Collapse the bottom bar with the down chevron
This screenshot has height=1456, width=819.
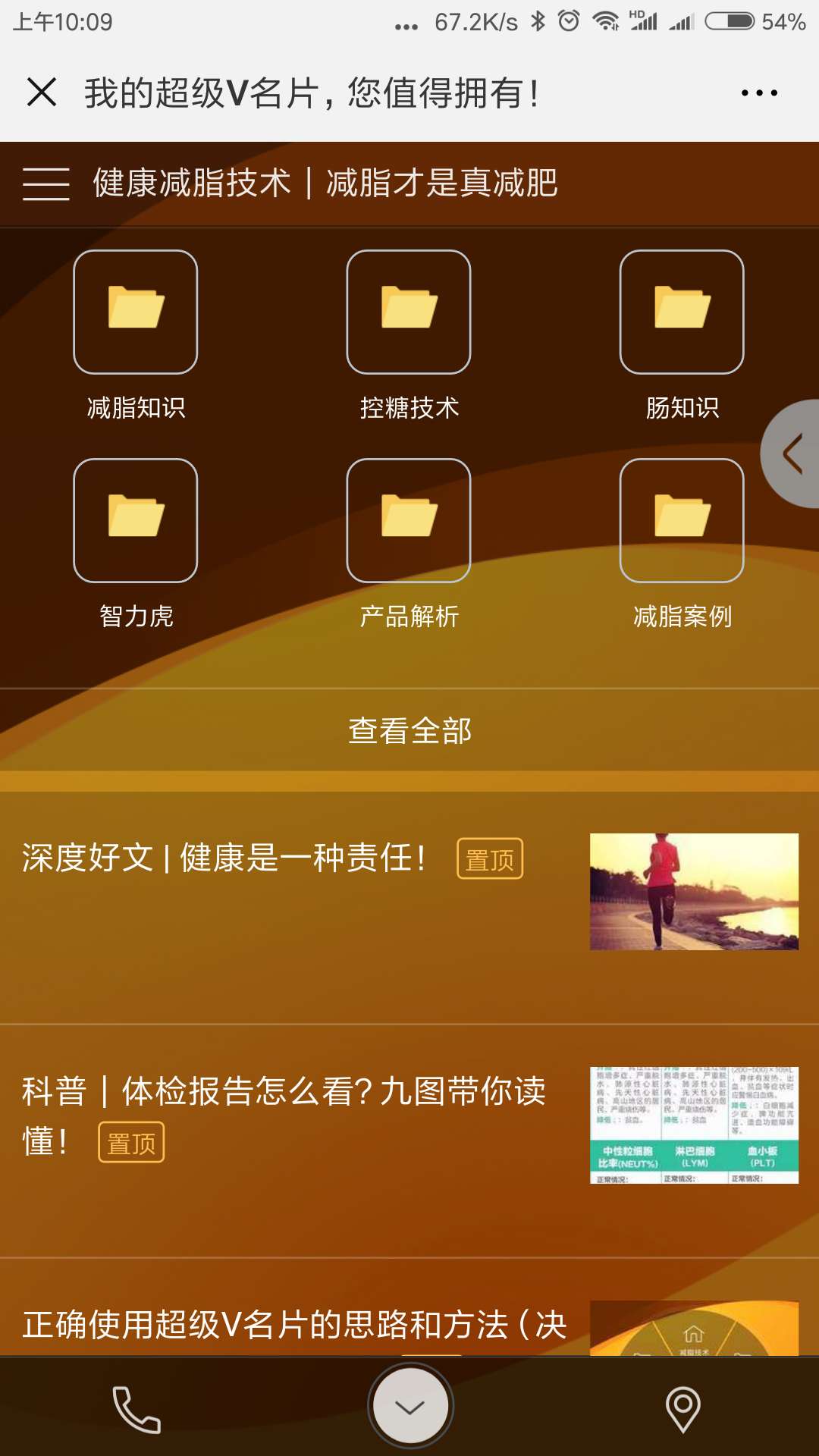(x=410, y=1407)
